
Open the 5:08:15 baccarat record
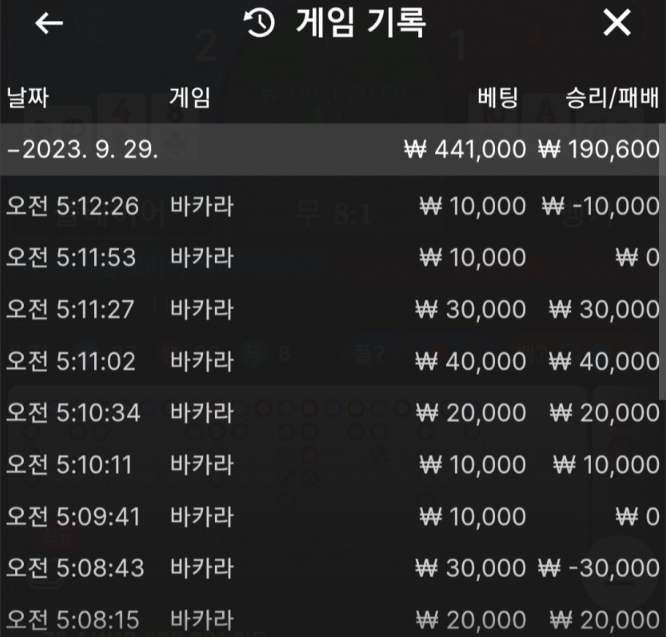333,619
